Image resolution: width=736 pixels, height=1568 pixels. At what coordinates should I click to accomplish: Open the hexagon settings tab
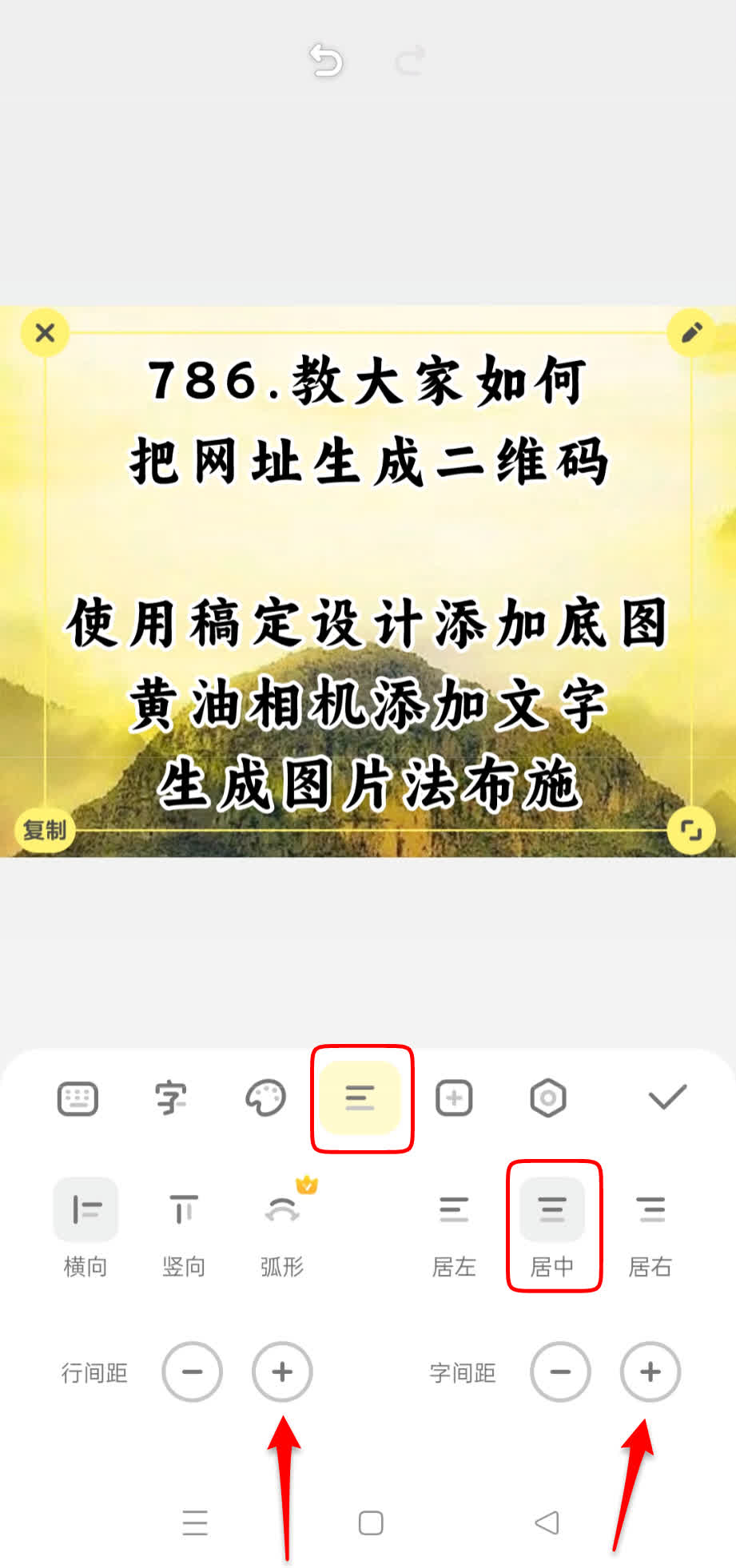point(548,1098)
